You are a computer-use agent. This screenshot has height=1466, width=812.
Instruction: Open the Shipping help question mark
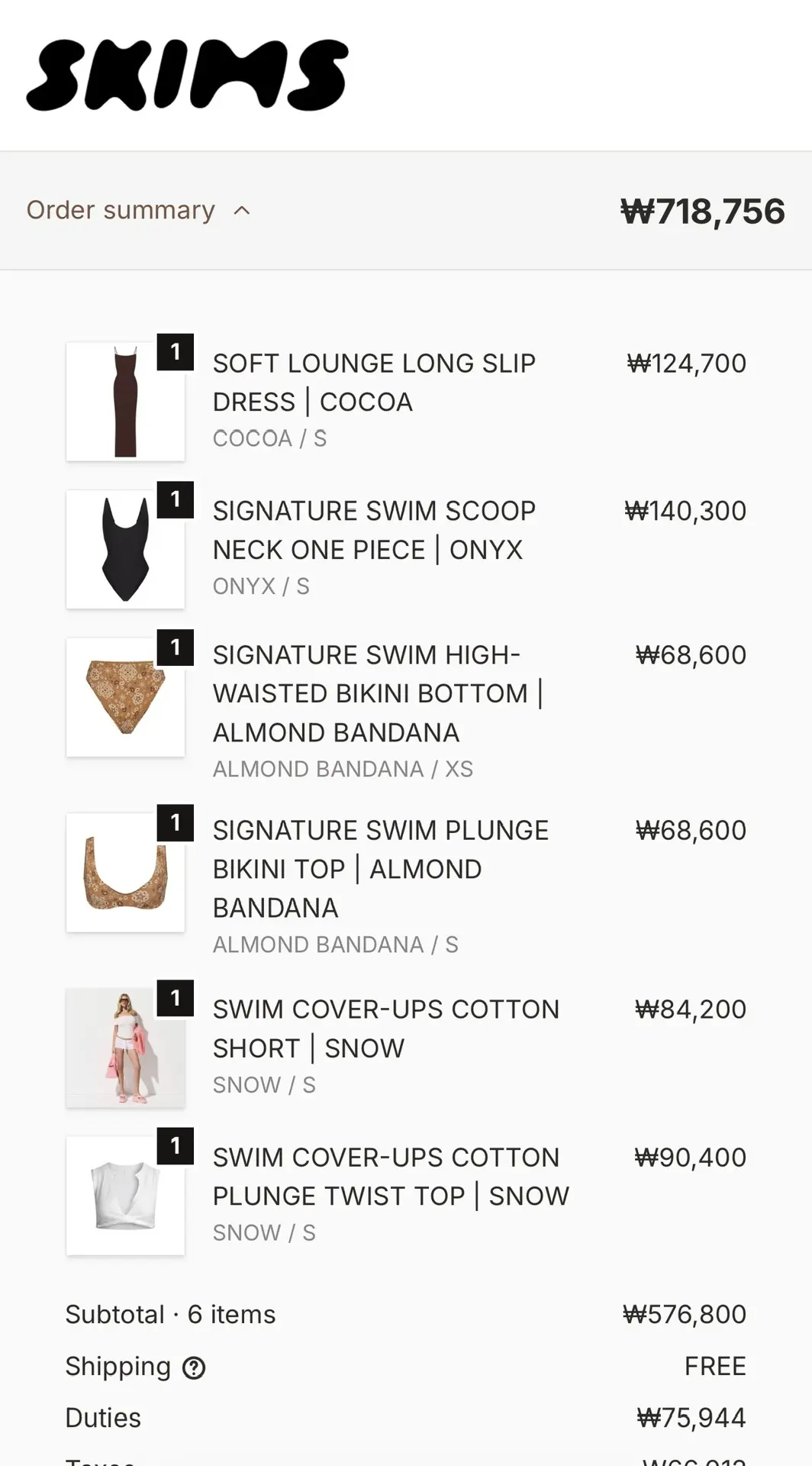point(194,1368)
